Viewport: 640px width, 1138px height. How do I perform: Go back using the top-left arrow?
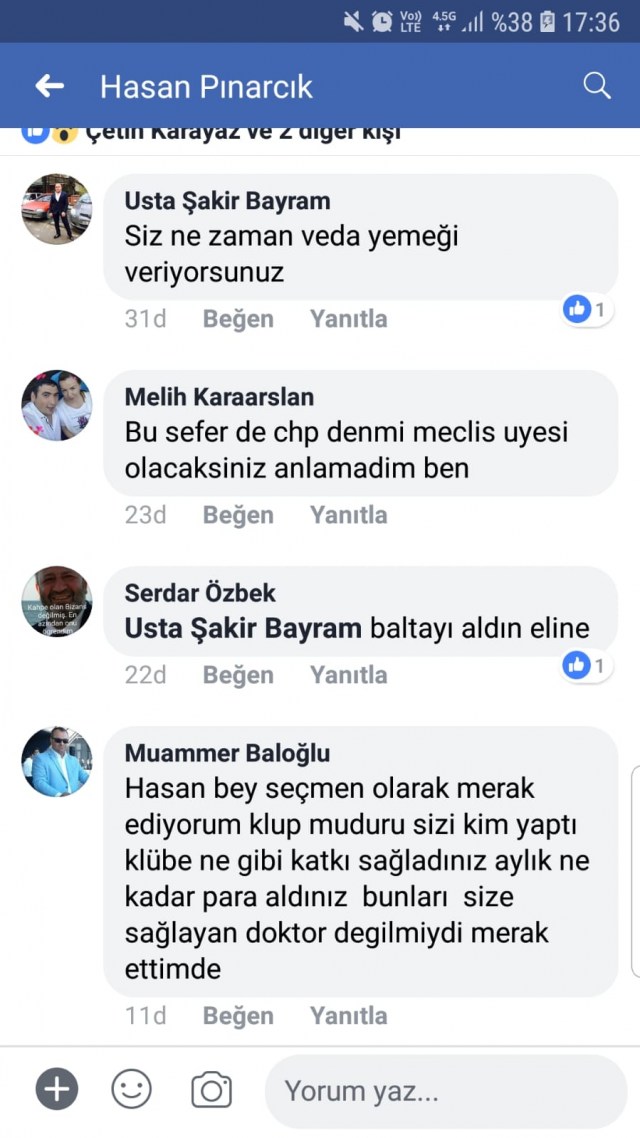[49, 86]
